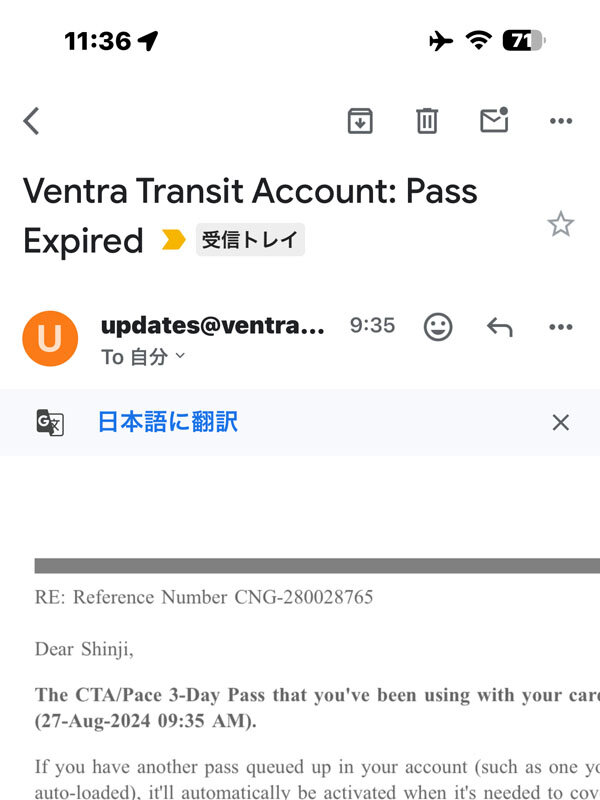This screenshot has height=800, width=600.
Task: Go back to the inbox list
Action: tap(32, 121)
